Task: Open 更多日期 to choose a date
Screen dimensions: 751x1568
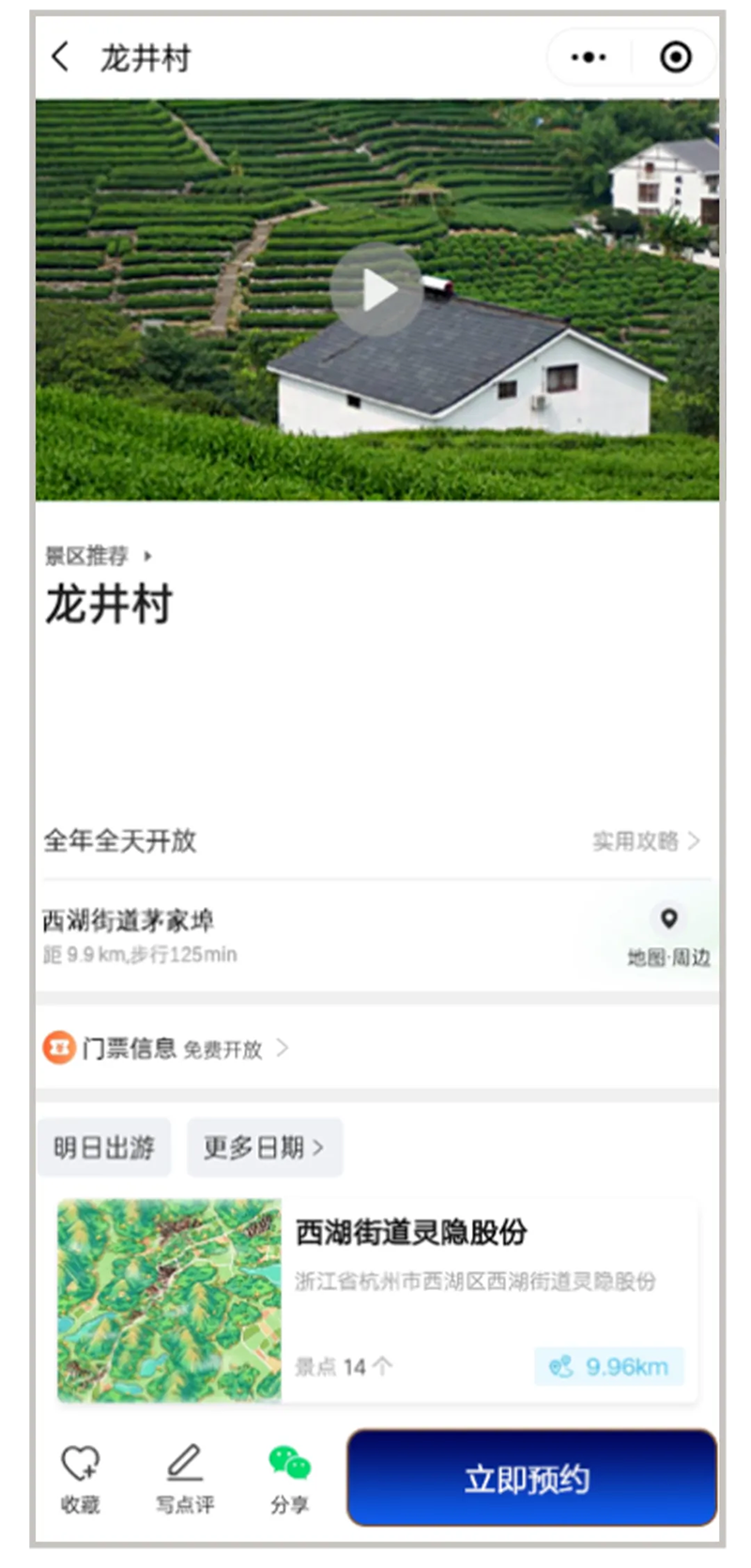Action: tap(264, 1147)
